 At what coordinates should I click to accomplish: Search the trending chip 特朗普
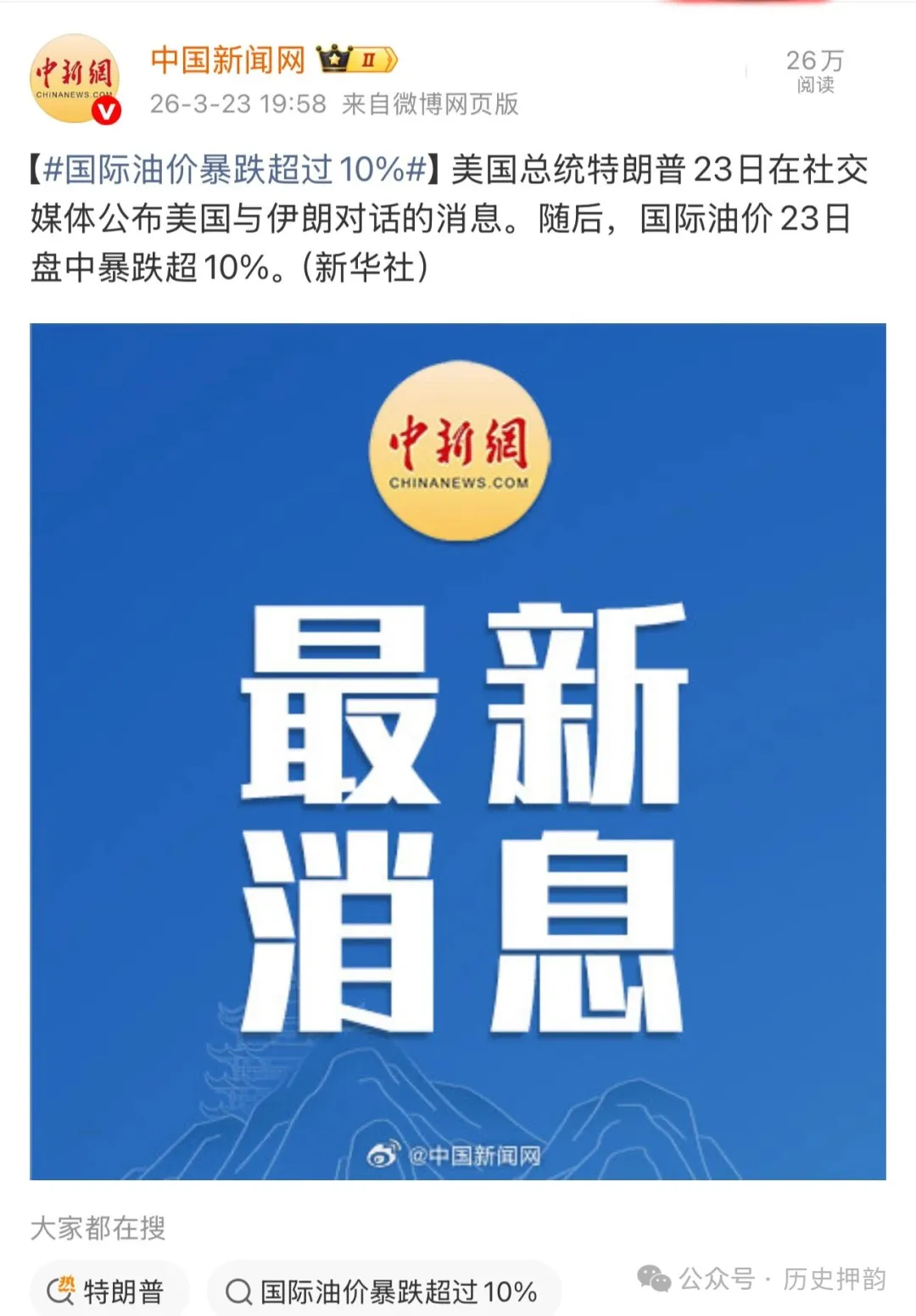(109, 1291)
